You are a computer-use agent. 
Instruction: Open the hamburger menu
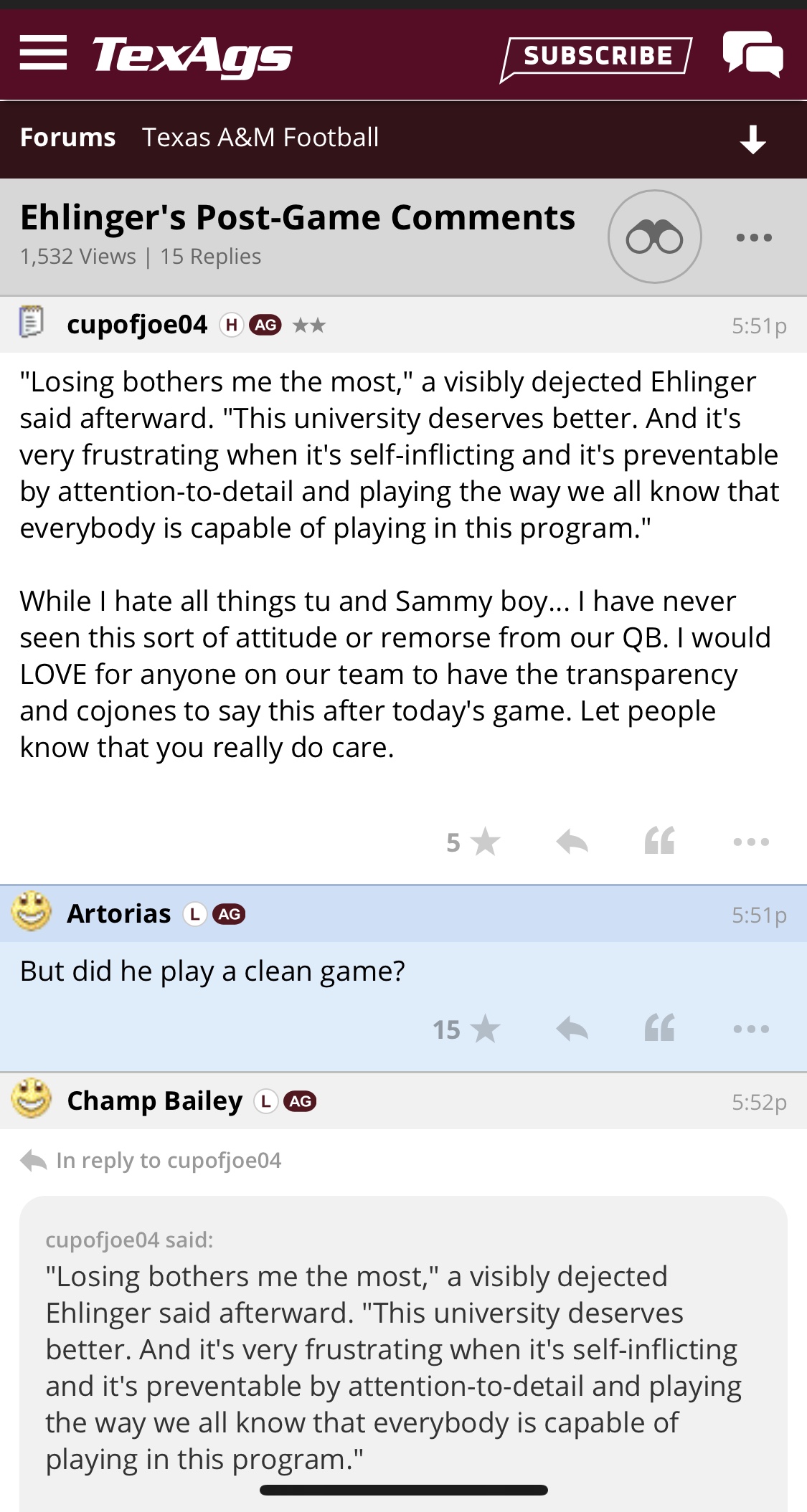[x=43, y=54]
